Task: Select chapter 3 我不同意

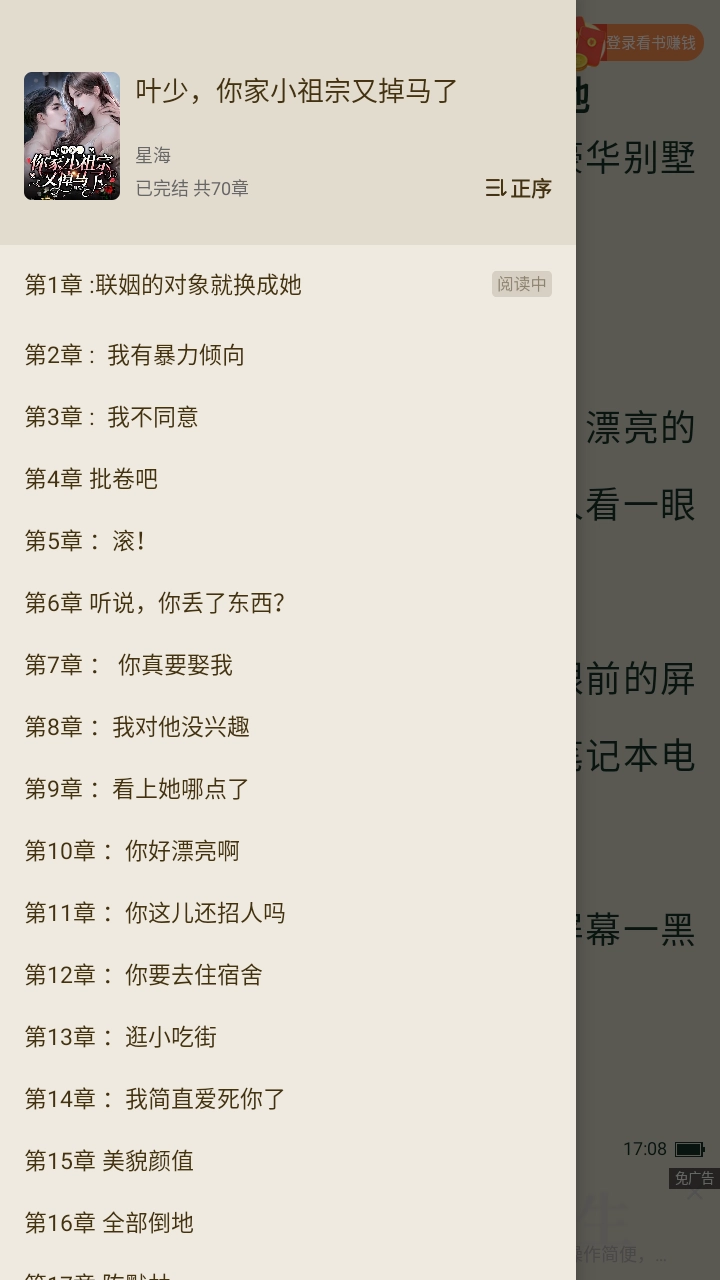Action: (x=112, y=417)
